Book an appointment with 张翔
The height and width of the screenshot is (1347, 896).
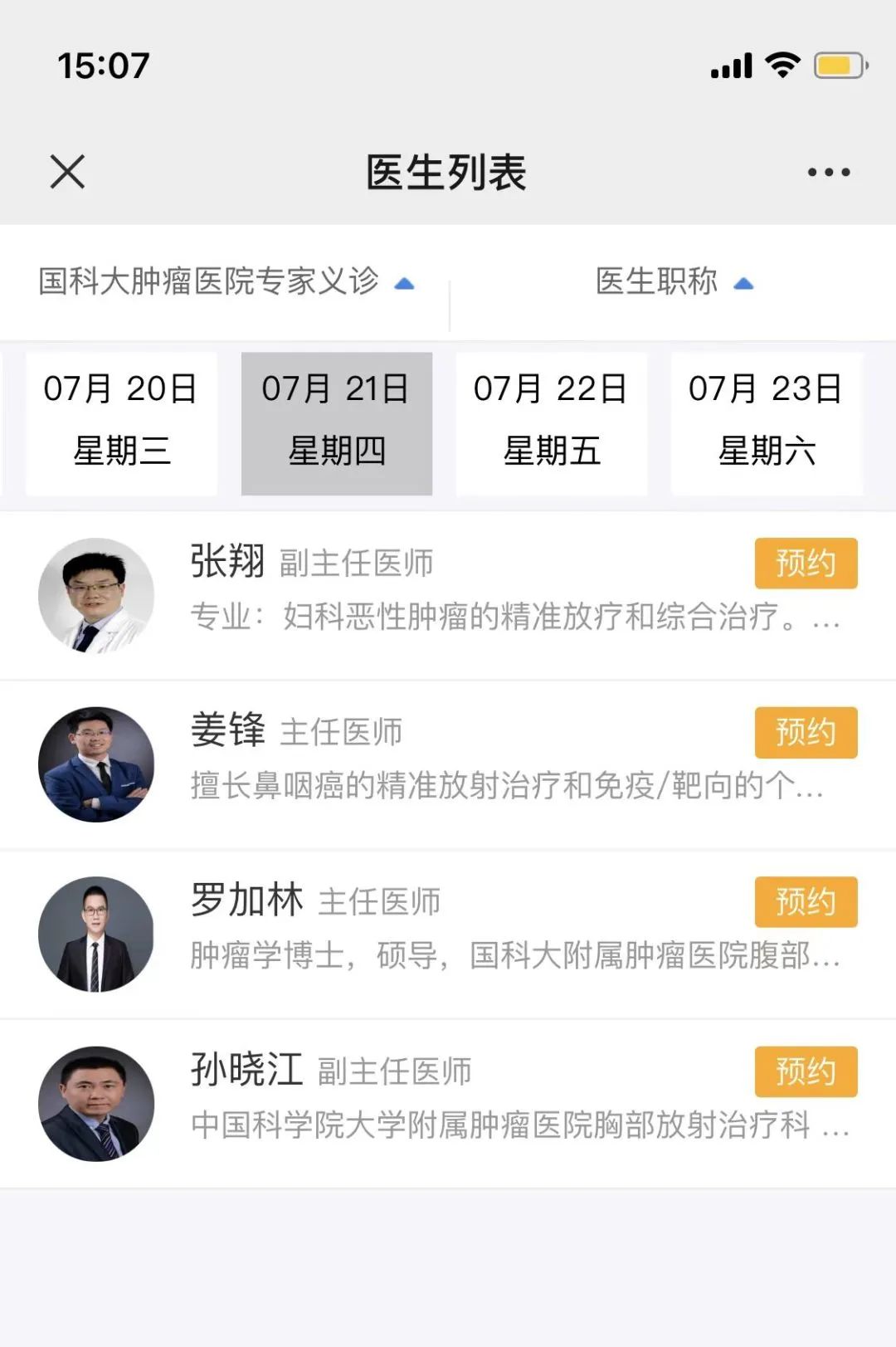(x=805, y=564)
